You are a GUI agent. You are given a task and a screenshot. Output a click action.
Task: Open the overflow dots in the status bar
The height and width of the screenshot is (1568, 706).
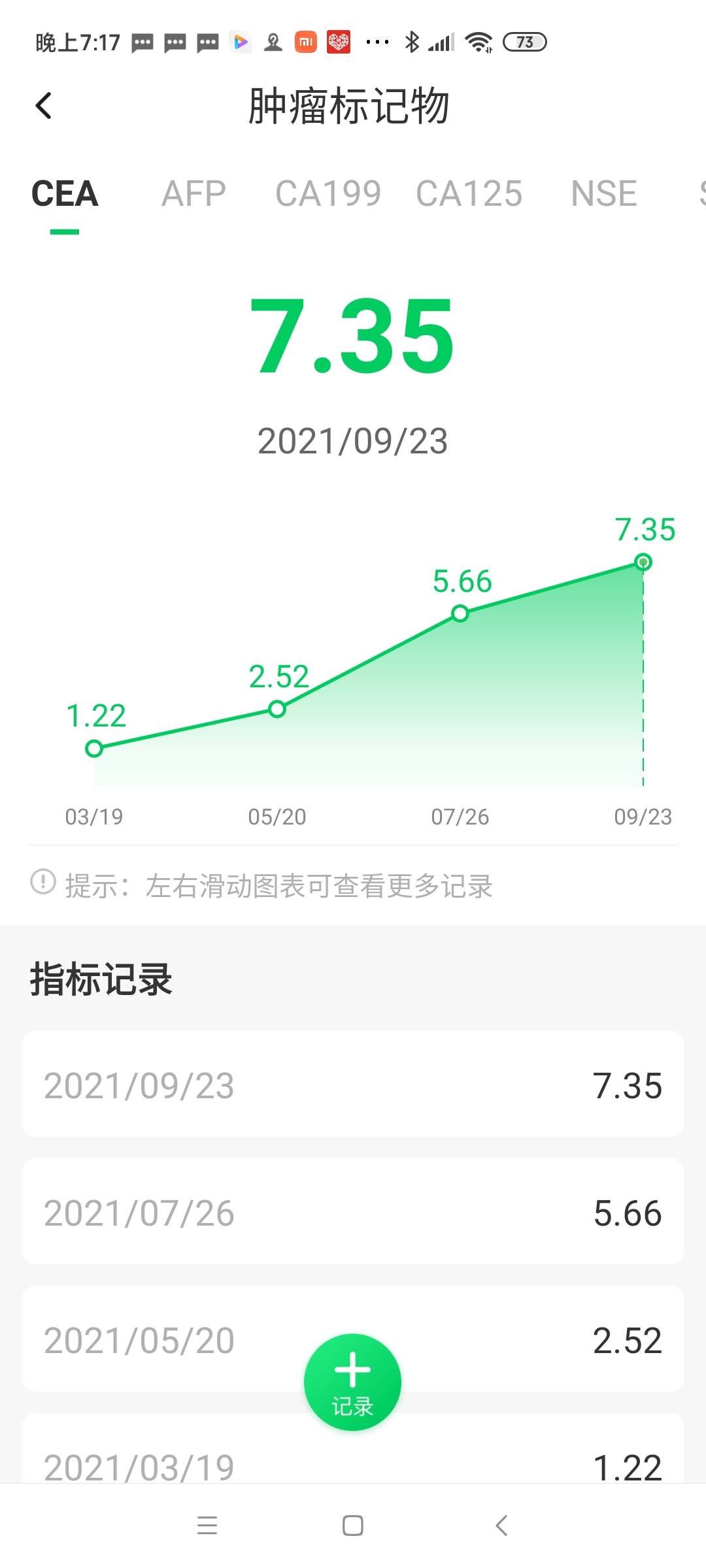pos(376,42)
